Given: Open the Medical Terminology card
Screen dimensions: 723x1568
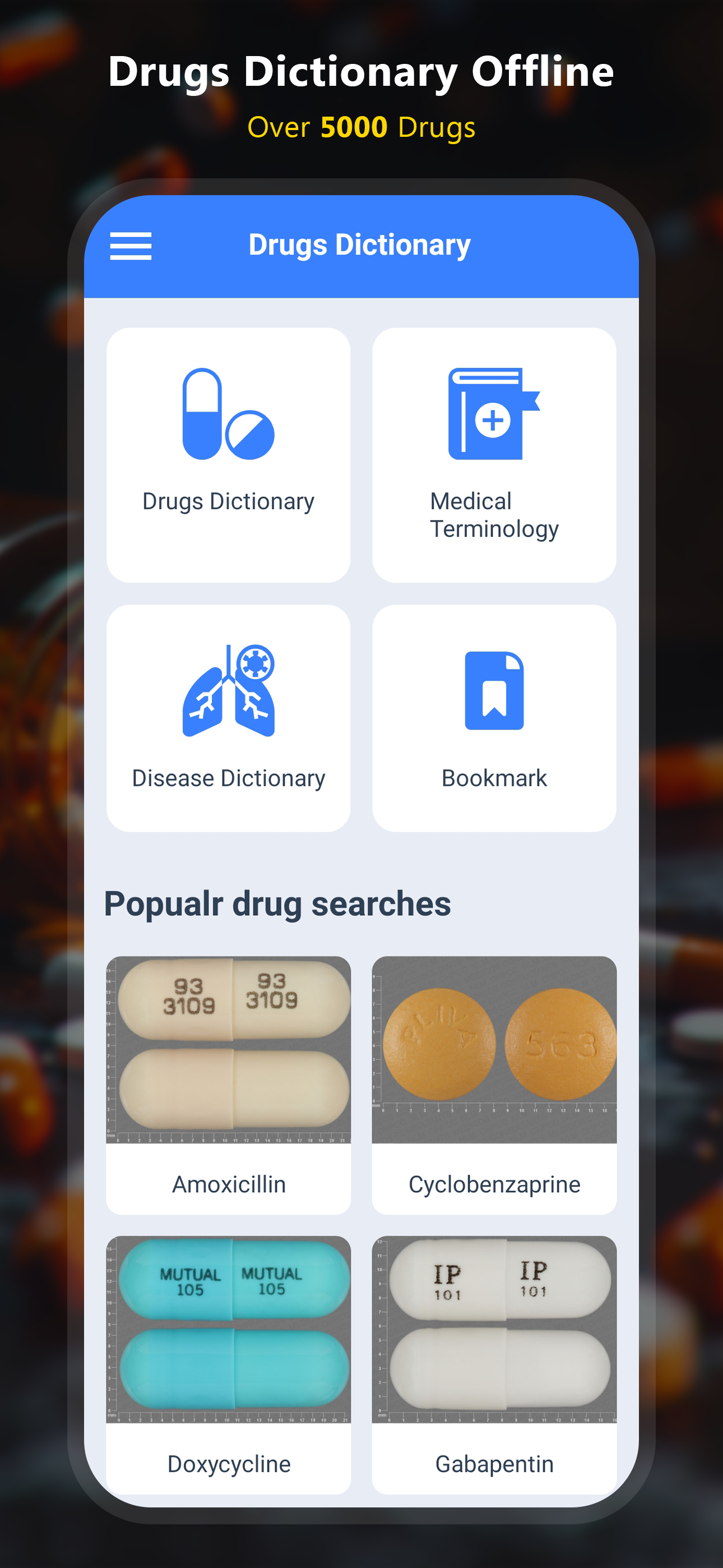Looking at the screenshot, I should click(494, 454).
